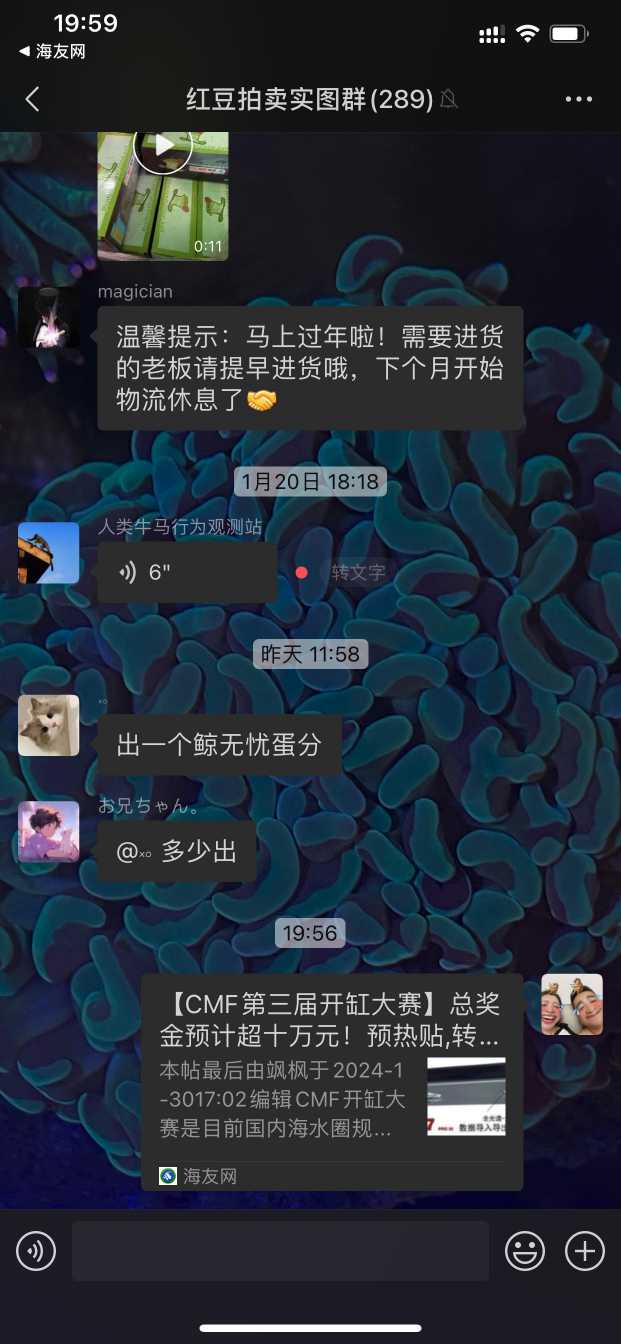This screenshot has height=1344, width=621.
Task: Open 人类牛马行为观测站's avatar profile
Action: click(x=49, y=553)
